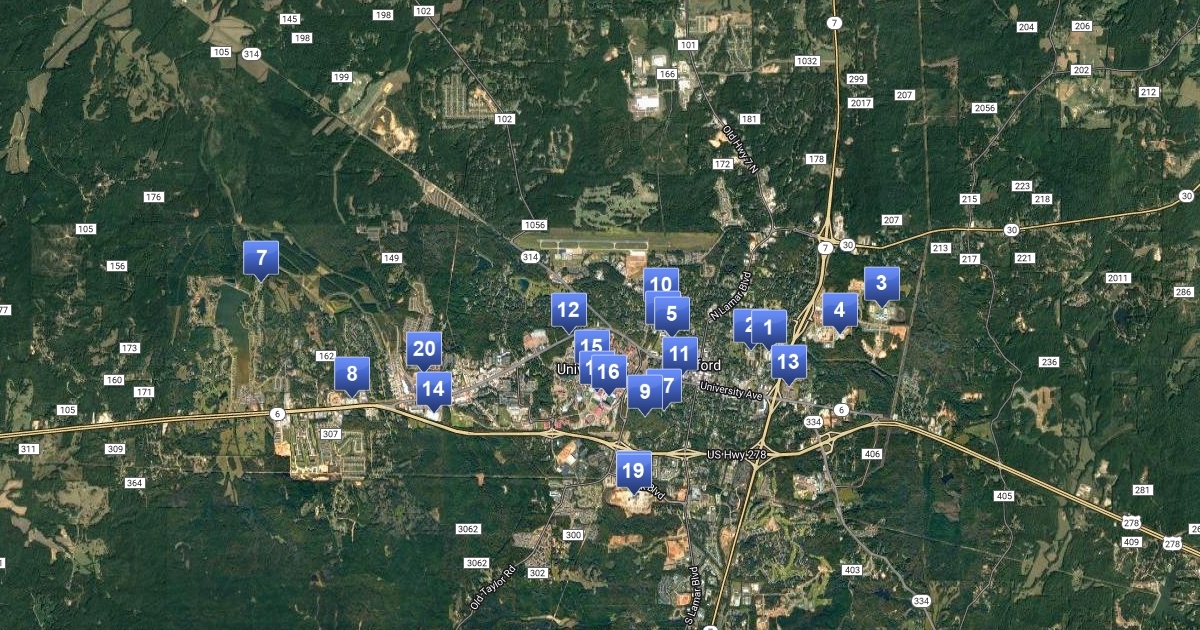Select marker number 20
Image resolution: width=1200 pixels, height=630 pixels.
point(424,349)
